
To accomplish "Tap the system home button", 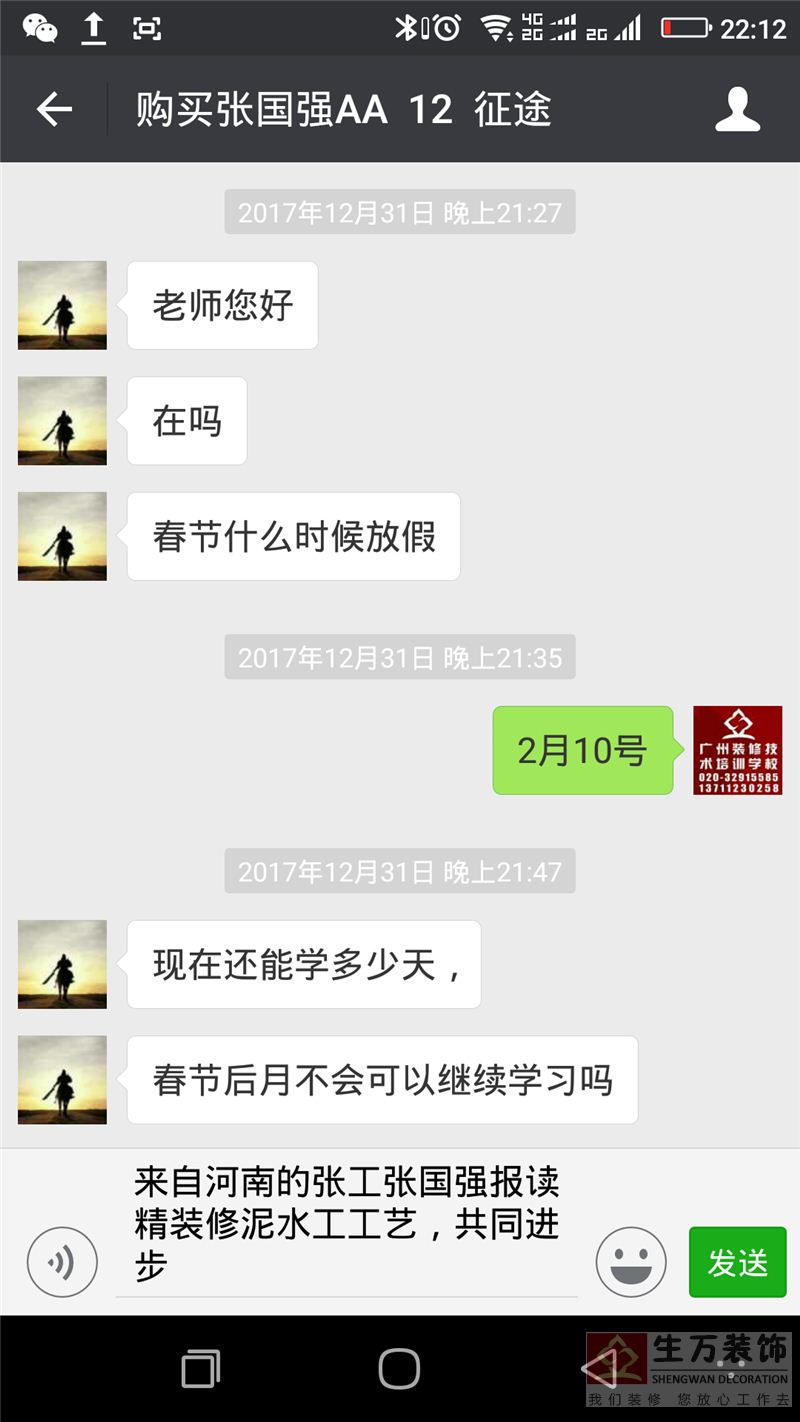I will (x=399, y=1368).
